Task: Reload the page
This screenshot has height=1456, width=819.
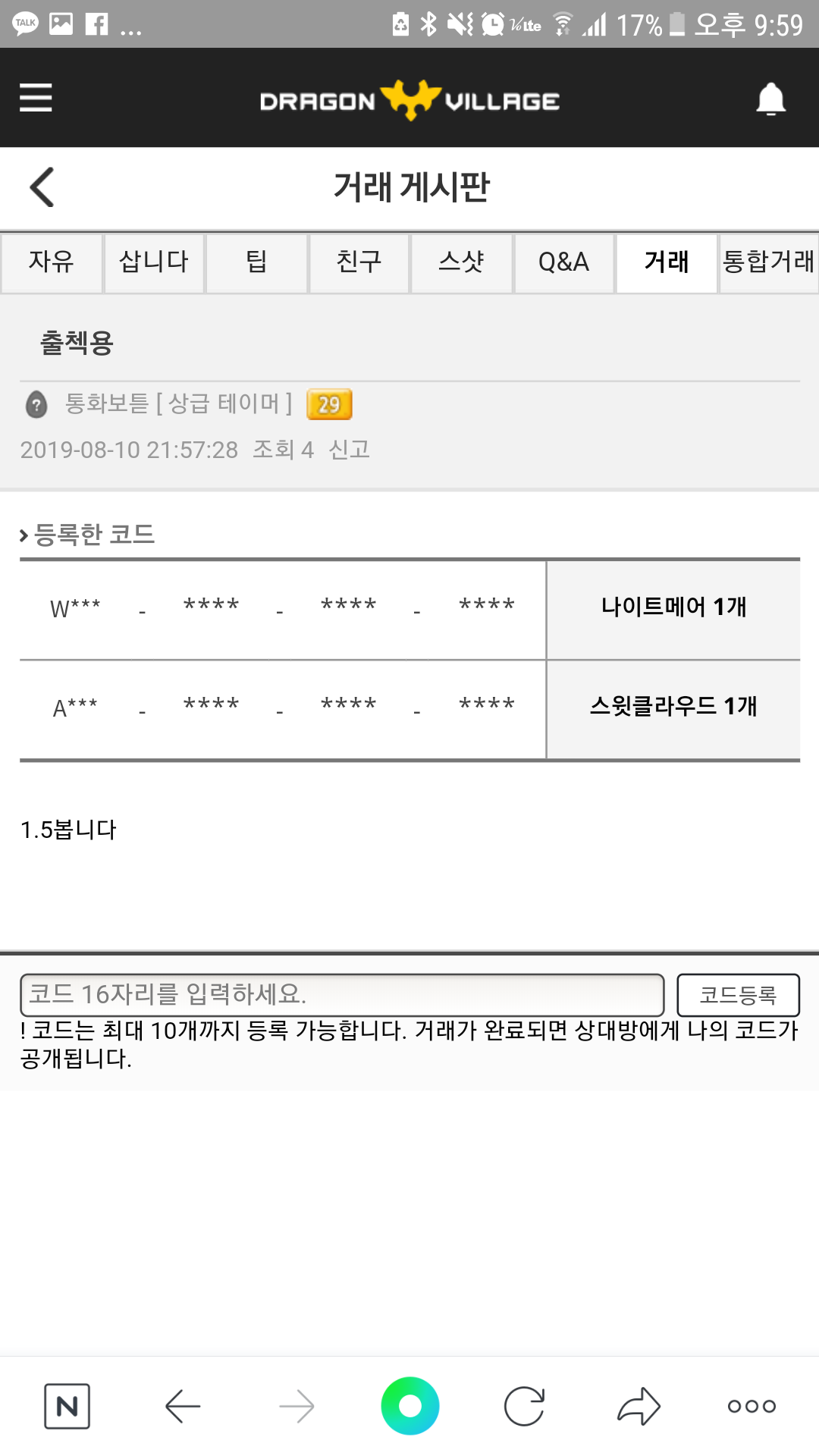Action: (524, 1407)
